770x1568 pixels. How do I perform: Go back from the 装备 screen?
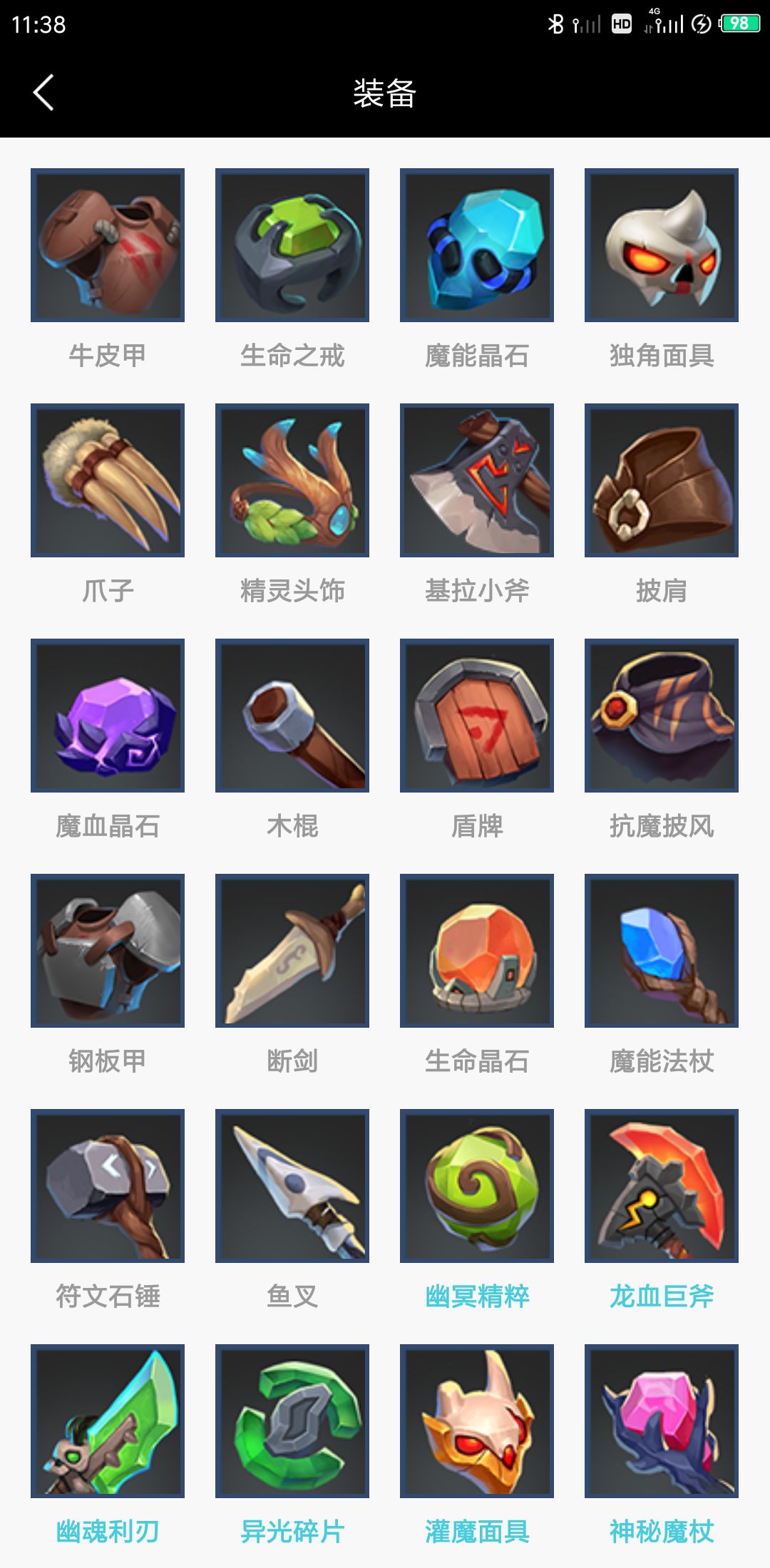coord(43,93)
